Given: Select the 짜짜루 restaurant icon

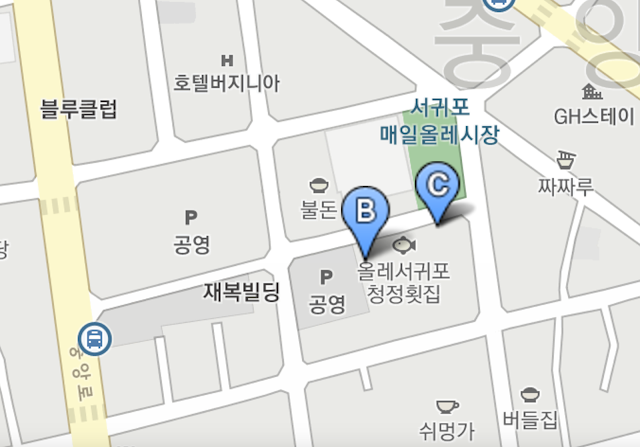Looking at the screenshot, I should click(566, 160).
